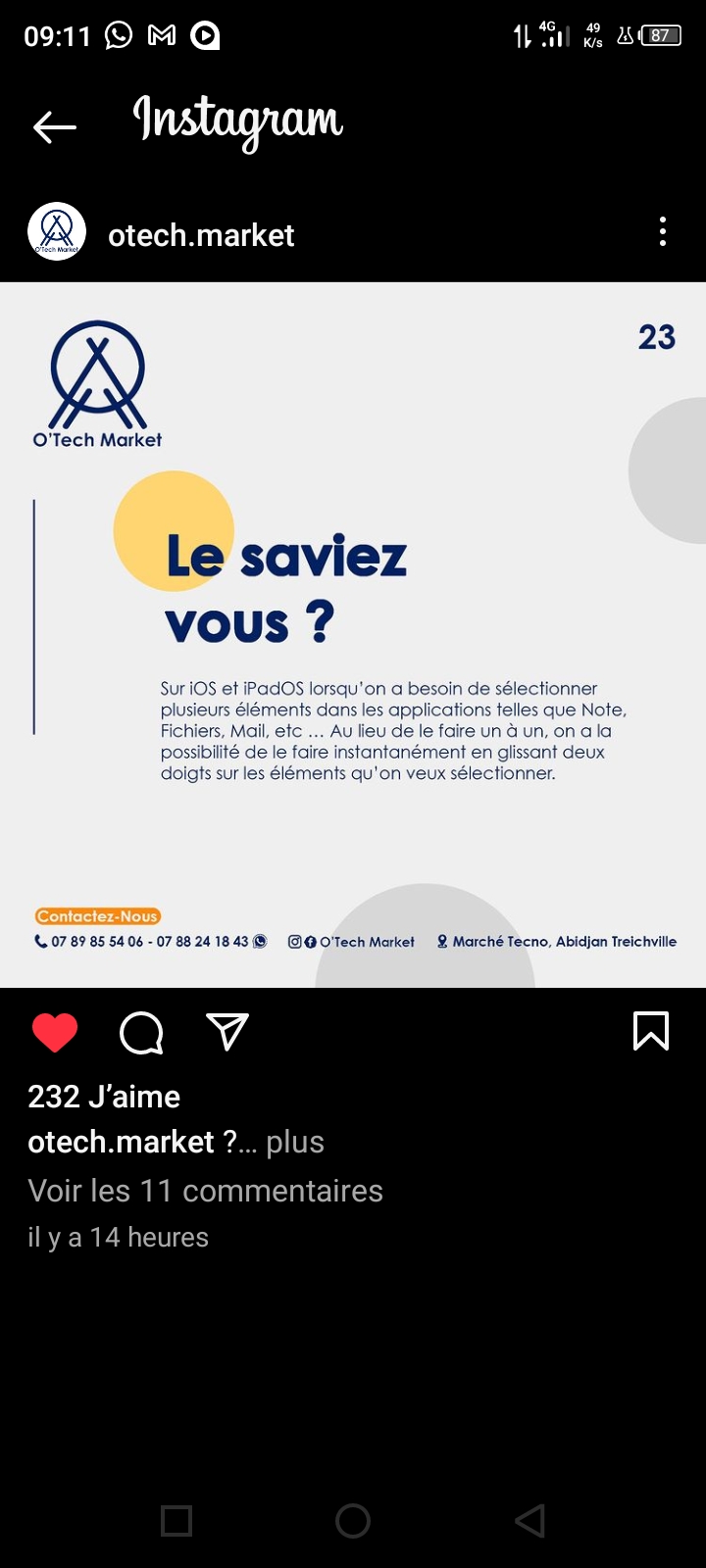Go back using the arrow beside Instagram
Image resolution: width=706 pixels, height=1568 pixels.
55,126
